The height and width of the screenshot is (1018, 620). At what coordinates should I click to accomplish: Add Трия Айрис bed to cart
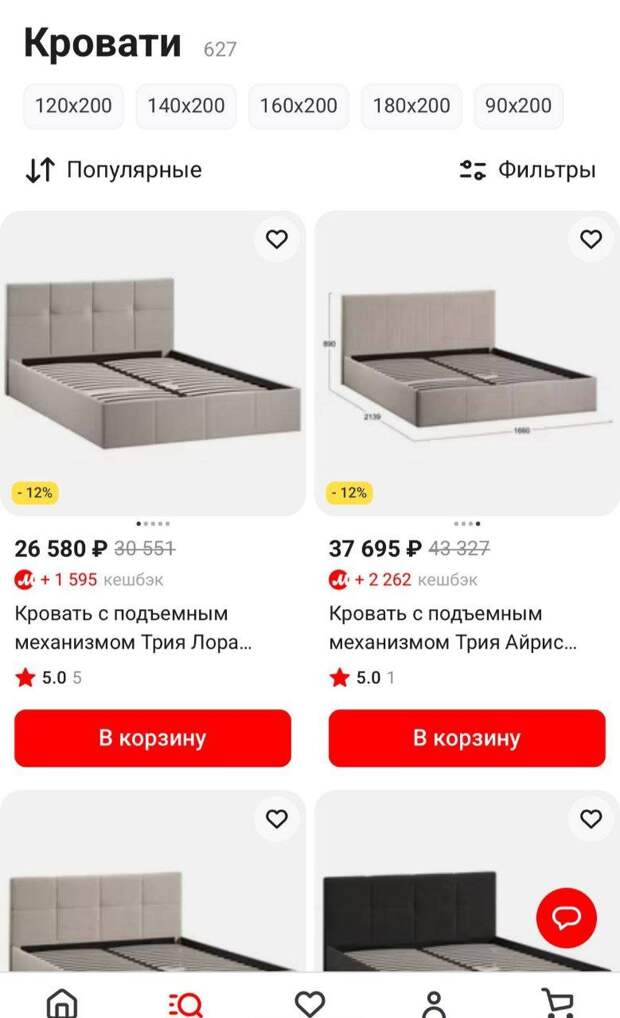pos(467,738)
